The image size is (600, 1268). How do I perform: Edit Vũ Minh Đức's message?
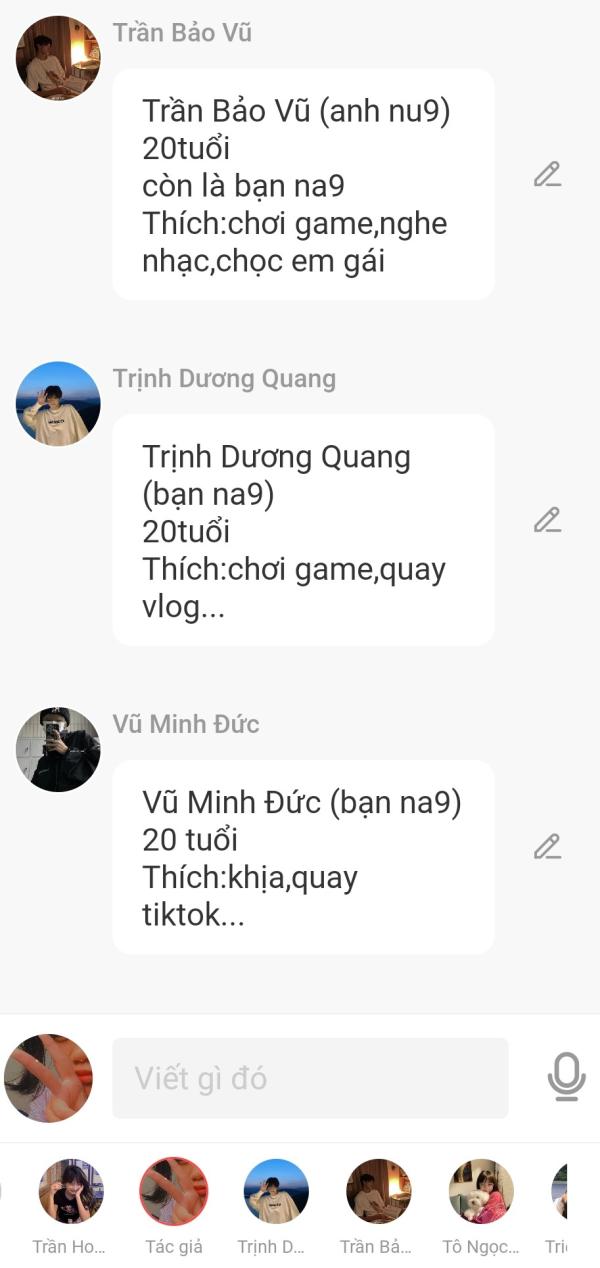pos(547,847)
